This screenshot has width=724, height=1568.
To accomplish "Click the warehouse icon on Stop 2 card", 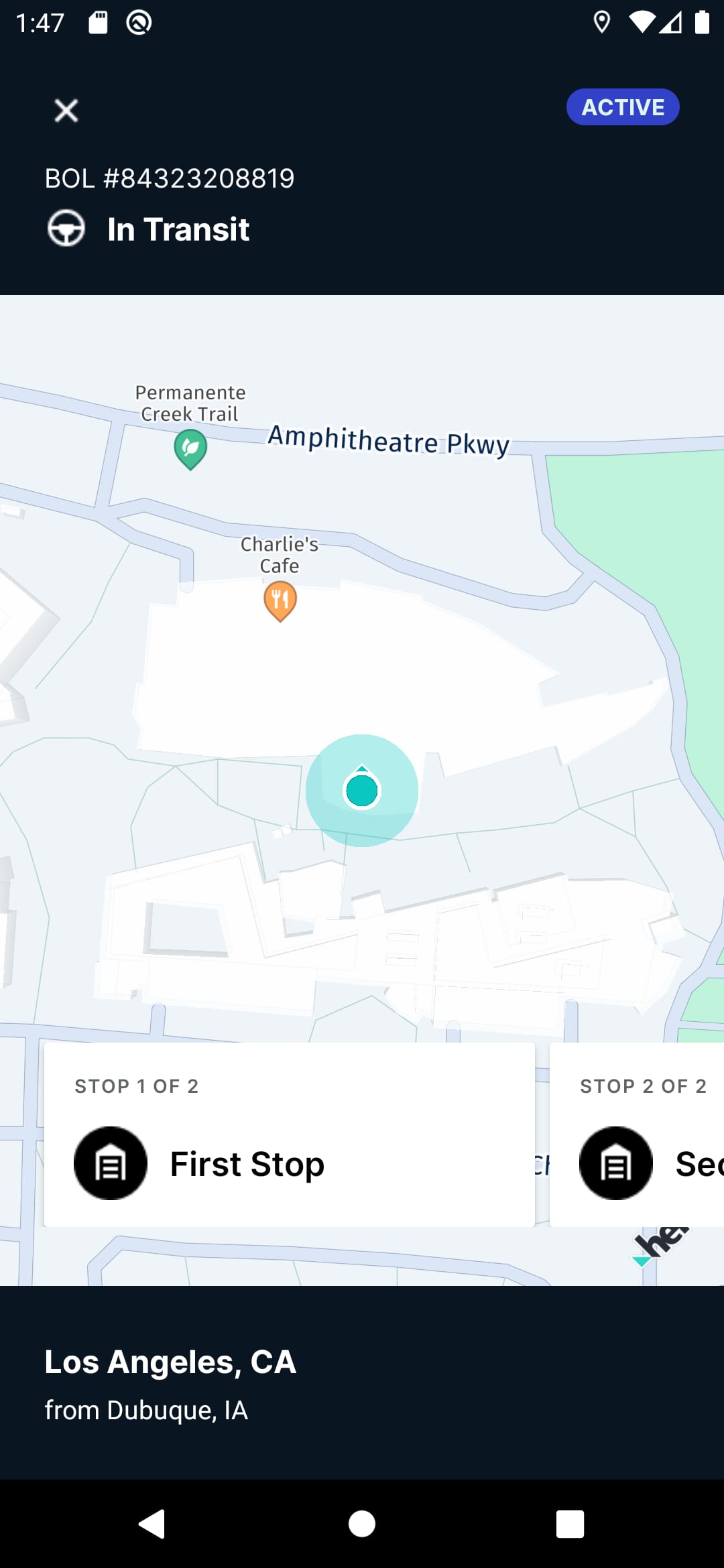I will (615, 1163).
